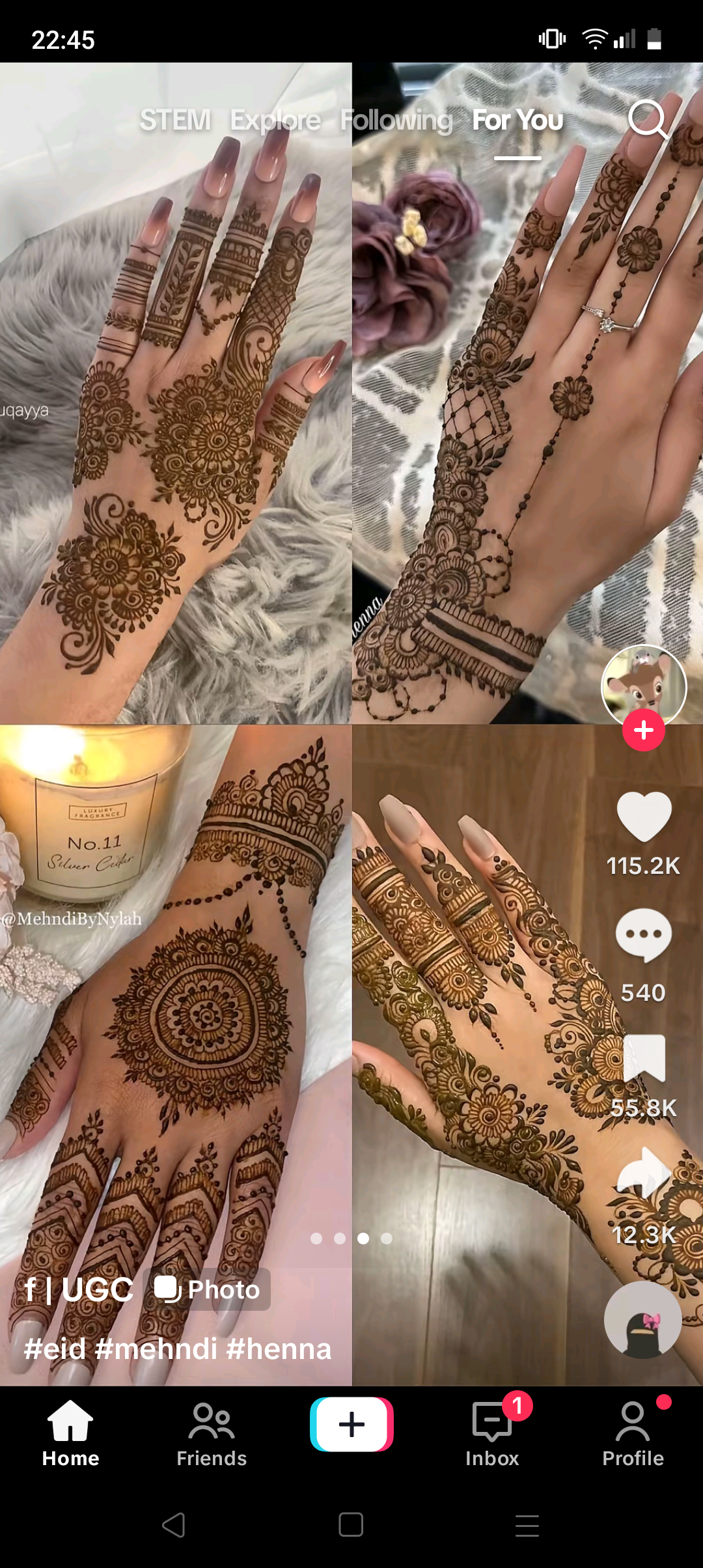This screenshot has width=703, height=1568.
Task: Create a new post with plus button
Action: [x=351, y=1424]
